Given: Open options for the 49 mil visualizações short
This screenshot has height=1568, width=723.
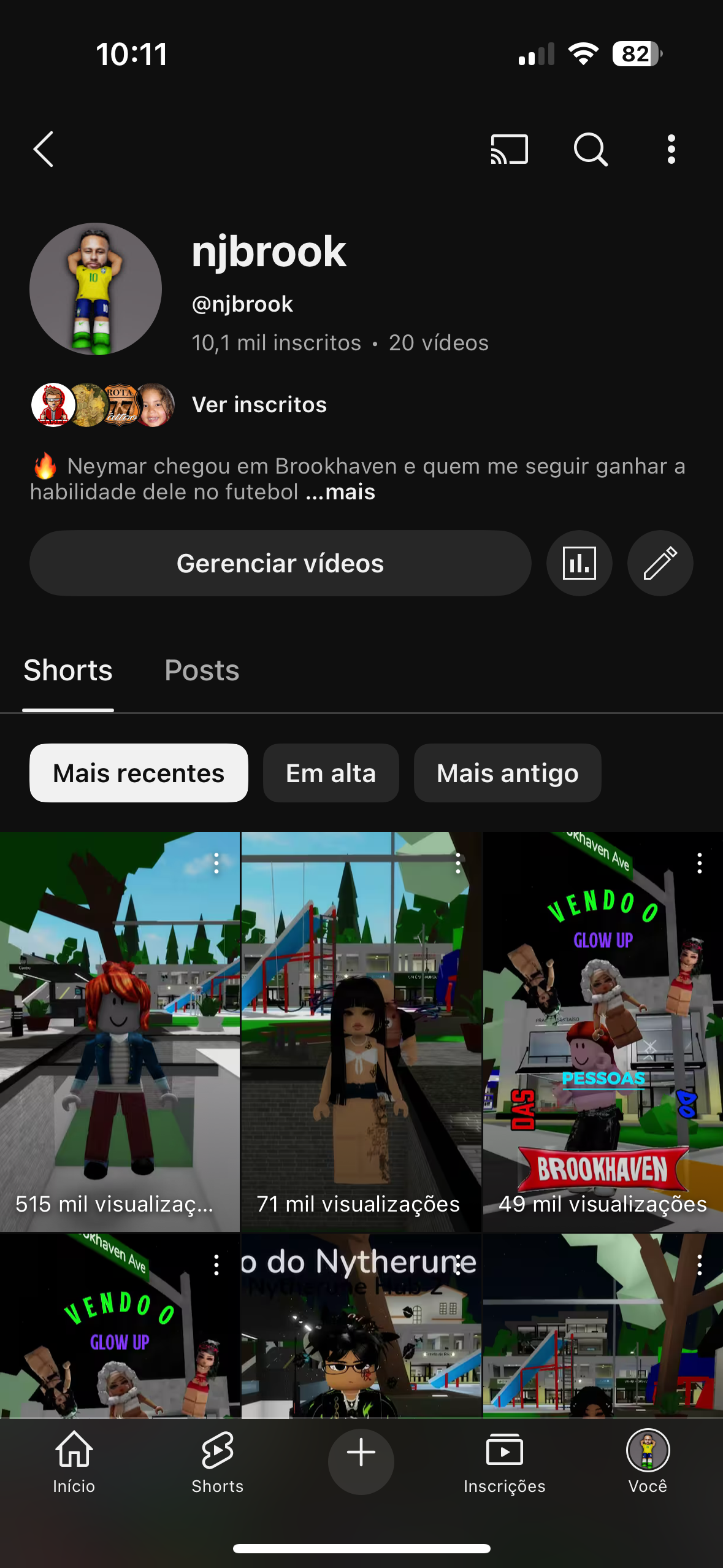Looking at the screenshot, I should (x=699, y=863).
